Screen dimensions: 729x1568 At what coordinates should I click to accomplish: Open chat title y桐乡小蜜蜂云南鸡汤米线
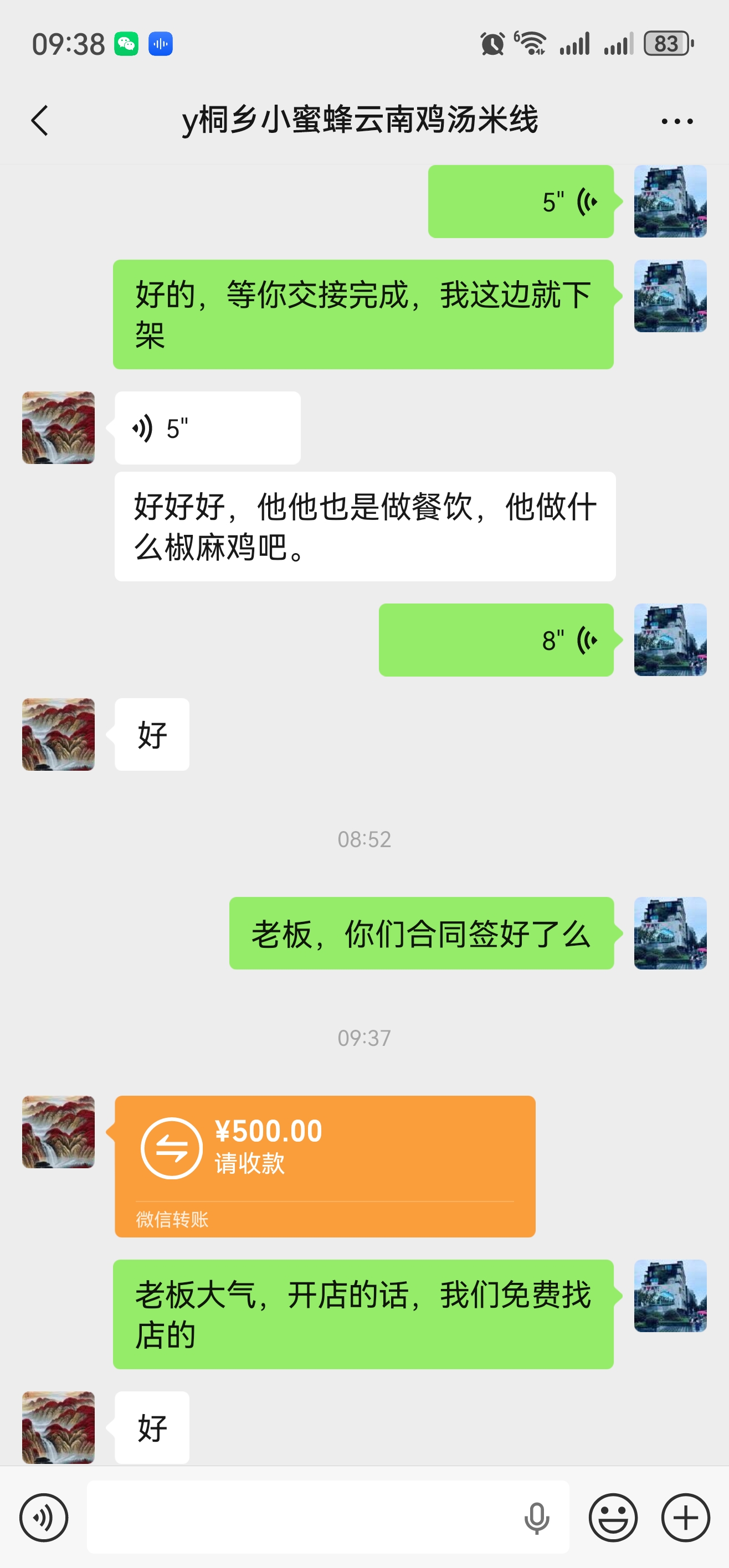coord(361,120)
